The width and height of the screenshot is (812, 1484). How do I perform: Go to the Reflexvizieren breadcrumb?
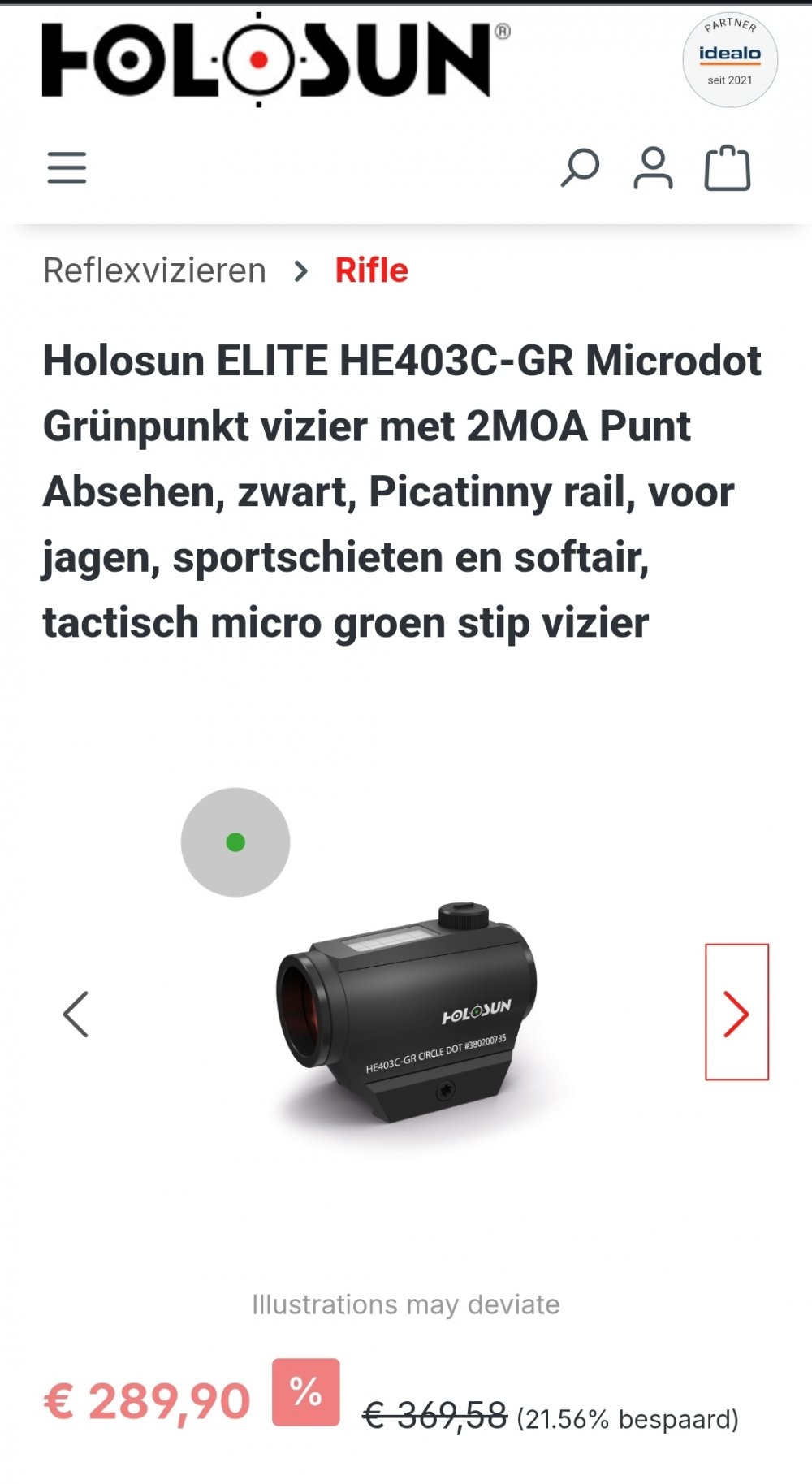pyautogui.click(x=154, y=270)
